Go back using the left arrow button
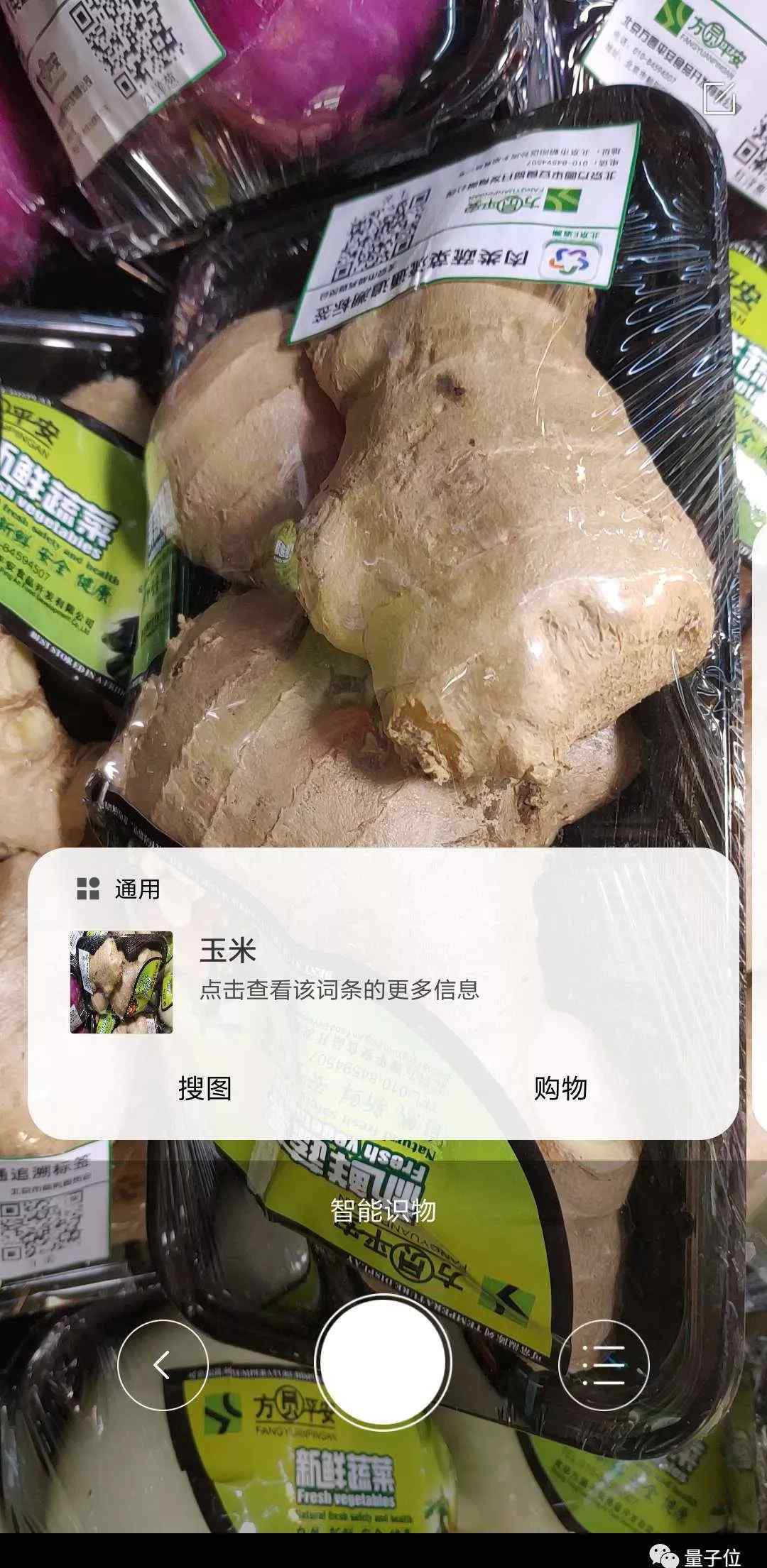Screen dimensions: 767x1568 pyautogui.click(x=163, y=1364)
